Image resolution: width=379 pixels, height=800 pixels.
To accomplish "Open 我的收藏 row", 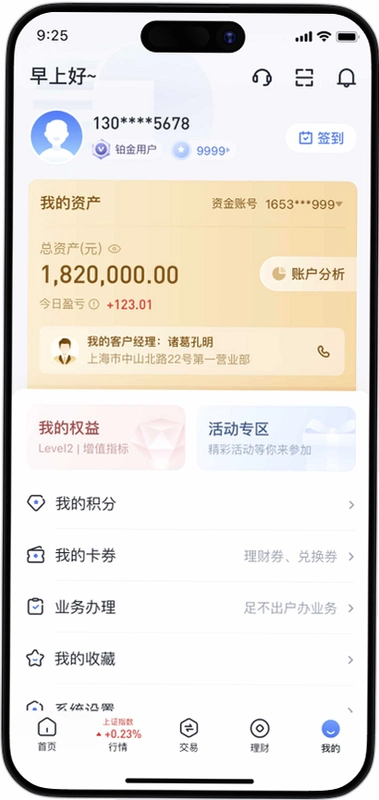I will coord(190,659).
